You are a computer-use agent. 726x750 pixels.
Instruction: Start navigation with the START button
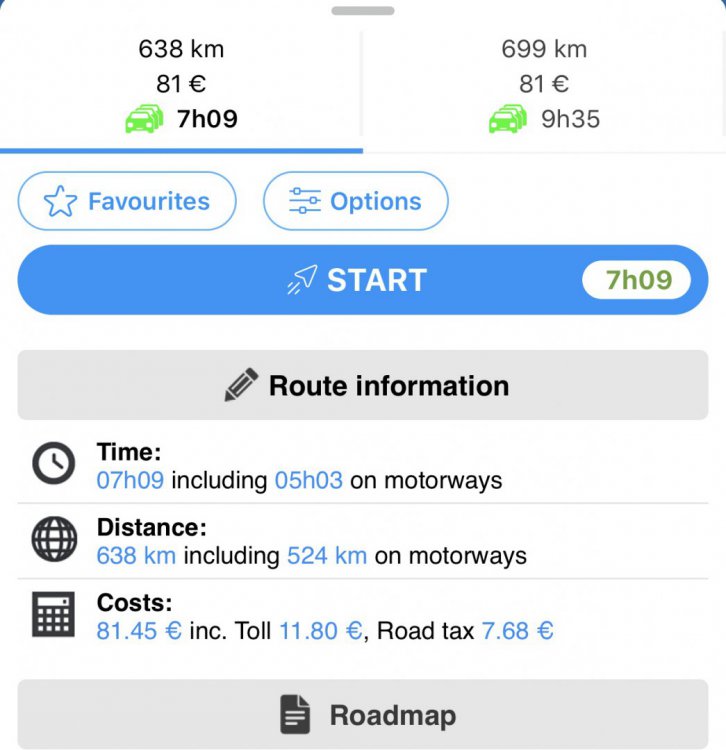[361, 280]
